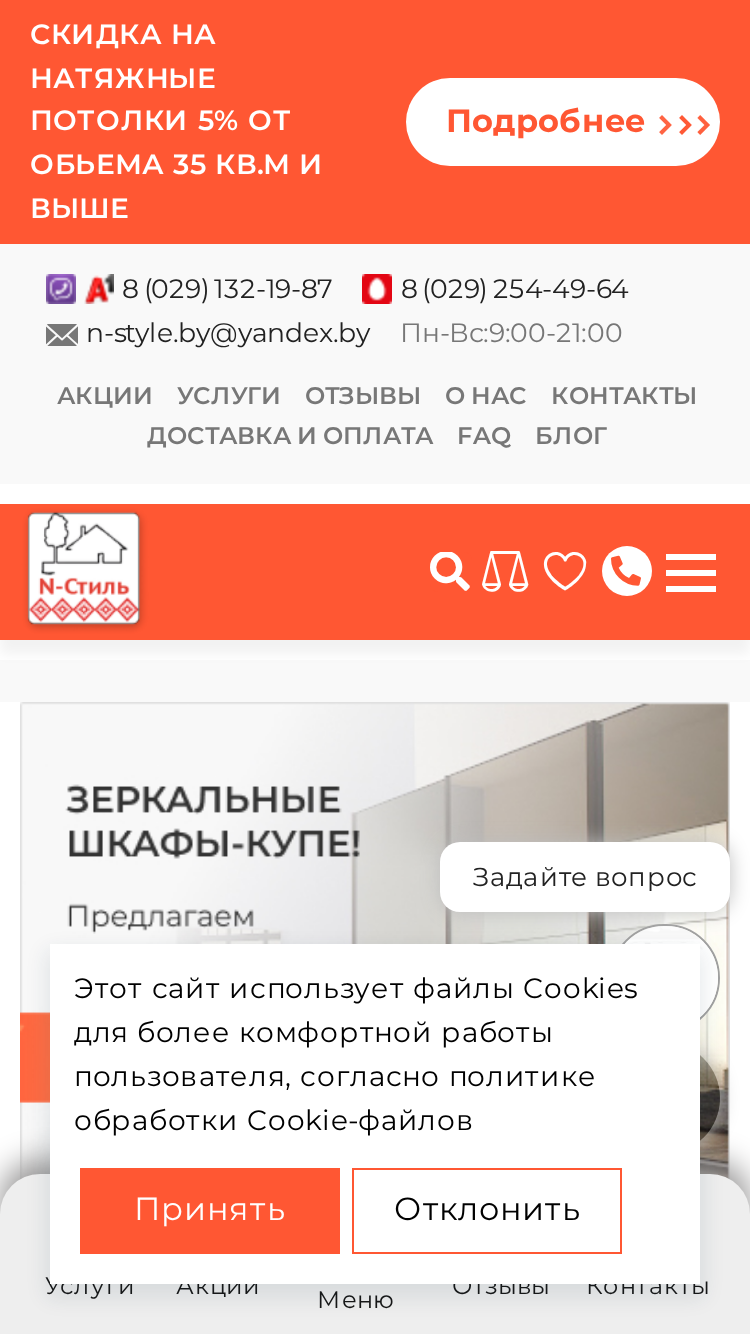
Task: Visit the О НАС page
Action: [486, 396]
